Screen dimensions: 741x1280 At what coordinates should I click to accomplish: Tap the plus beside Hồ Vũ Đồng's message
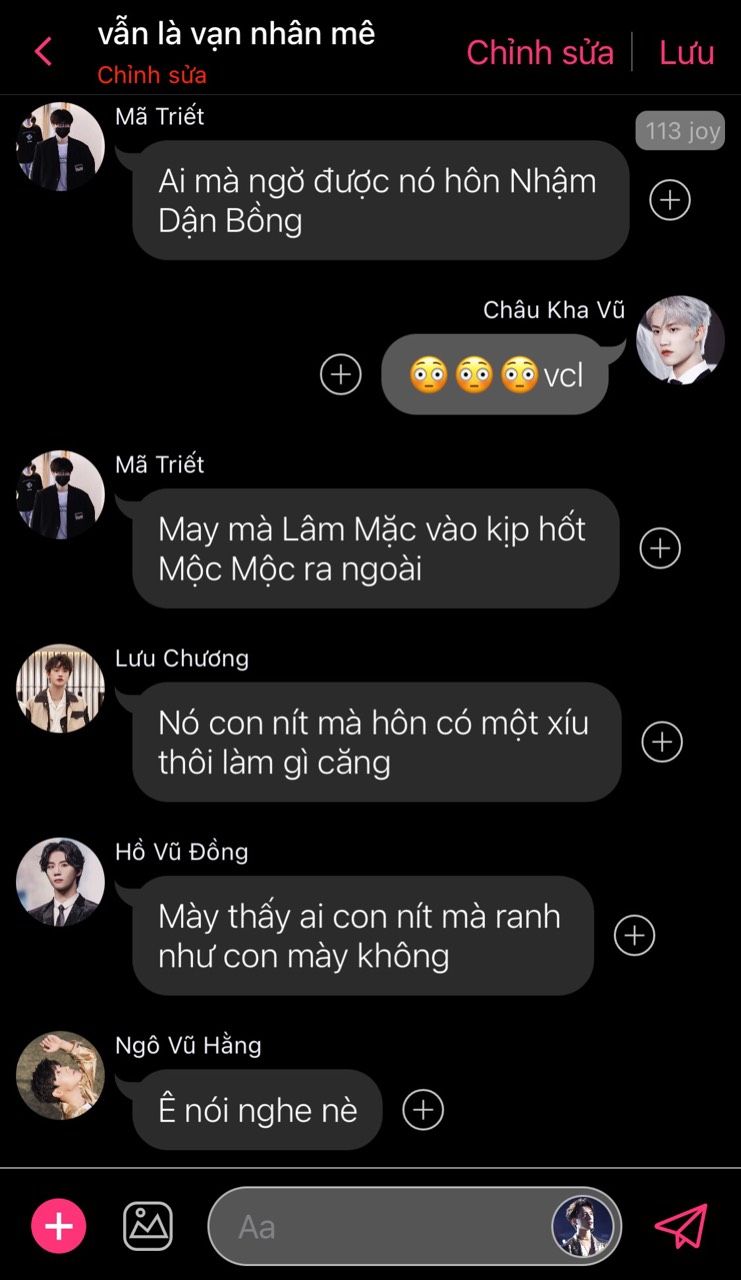click(634, 936)
